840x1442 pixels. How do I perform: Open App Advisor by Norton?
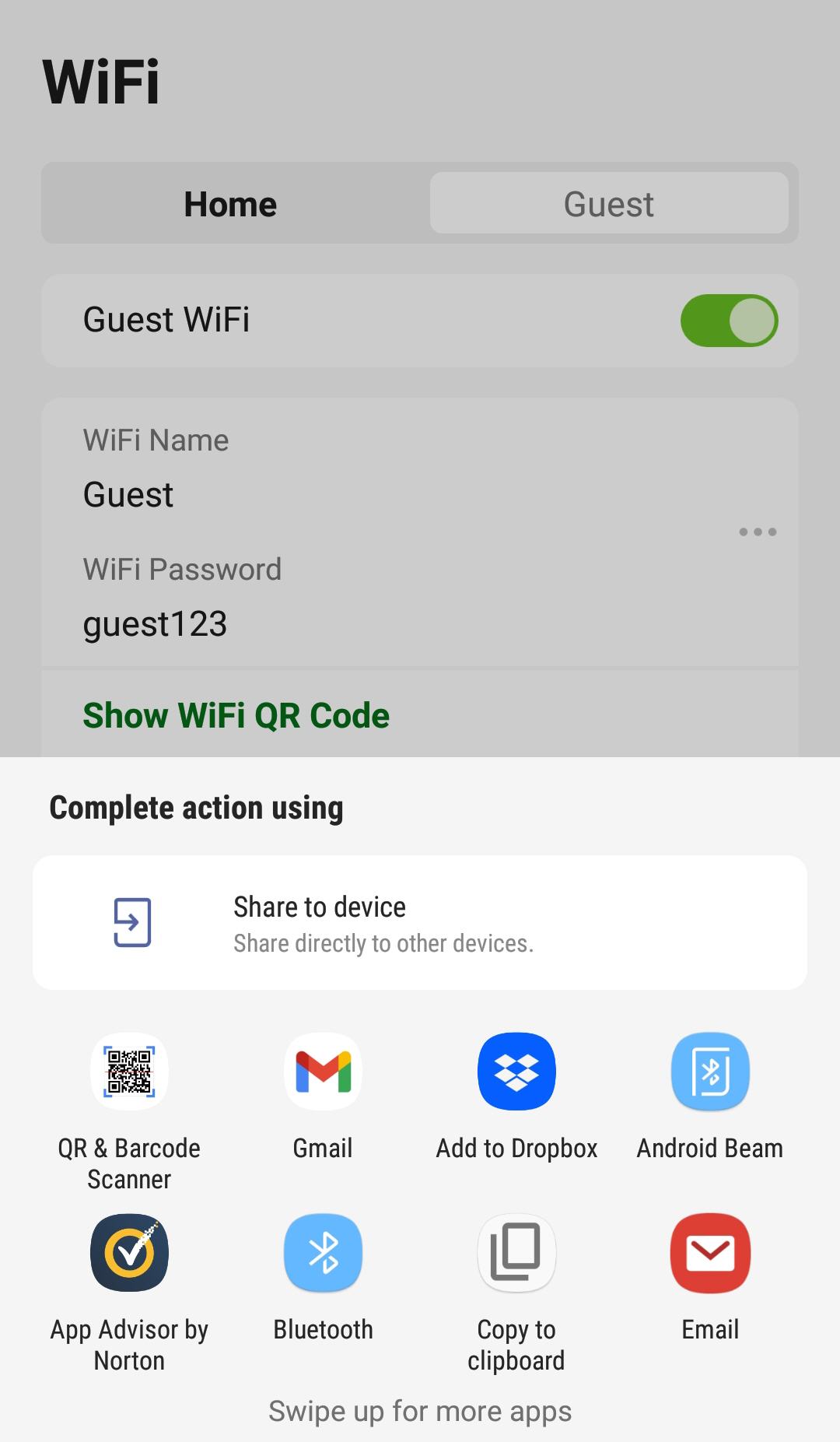click(x=129, y=1293)
